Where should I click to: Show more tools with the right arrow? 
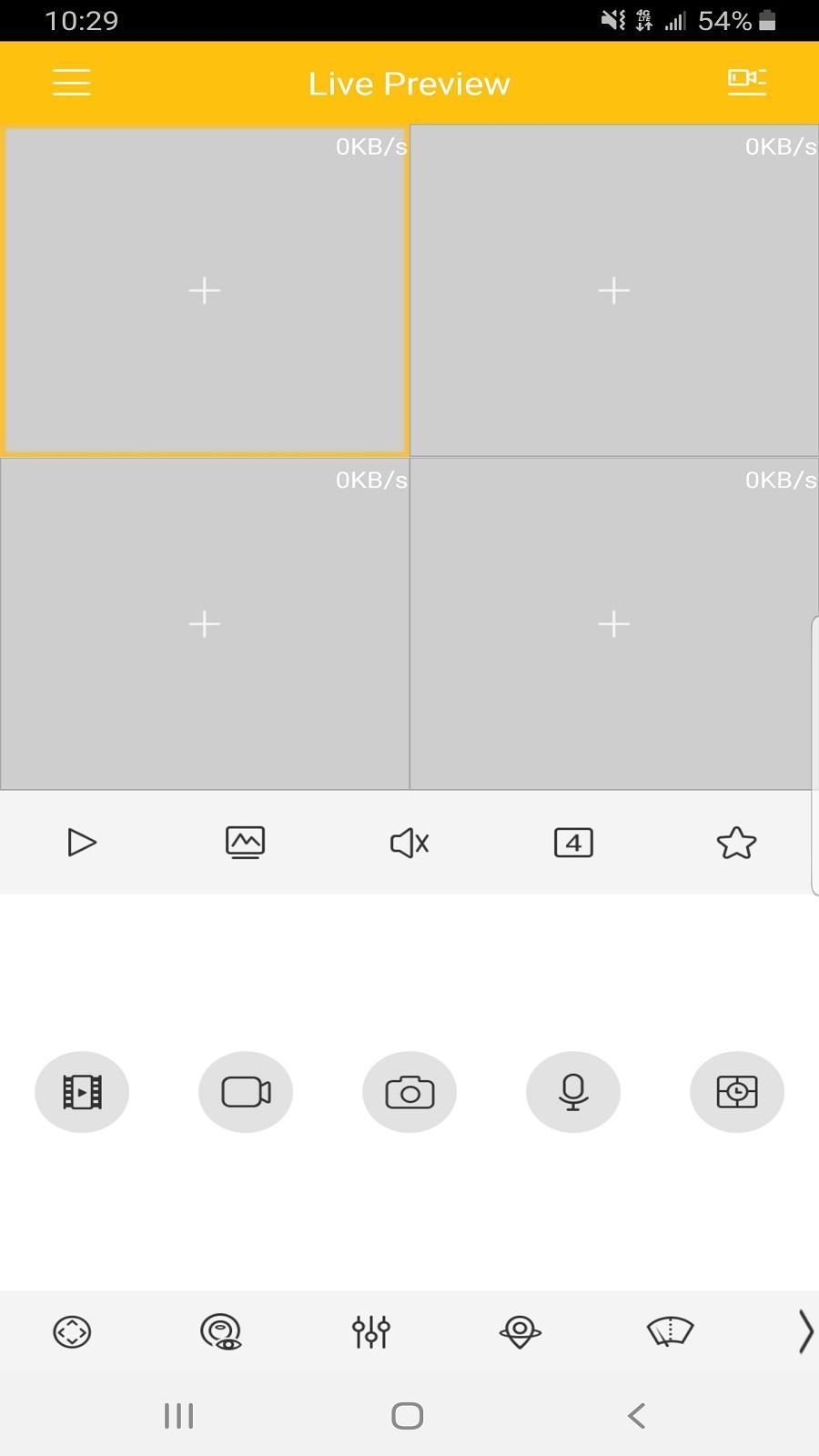pyautogui.click(x=804, y=1332)
